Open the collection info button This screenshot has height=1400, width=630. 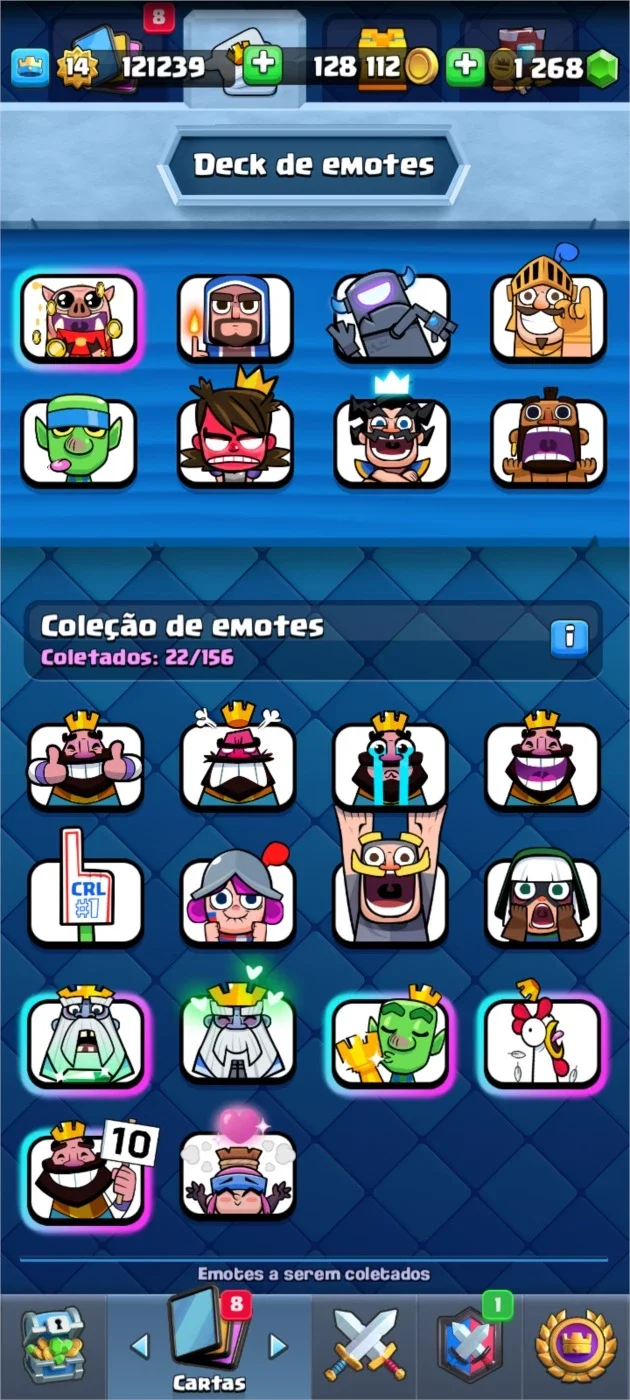(570, 636)
